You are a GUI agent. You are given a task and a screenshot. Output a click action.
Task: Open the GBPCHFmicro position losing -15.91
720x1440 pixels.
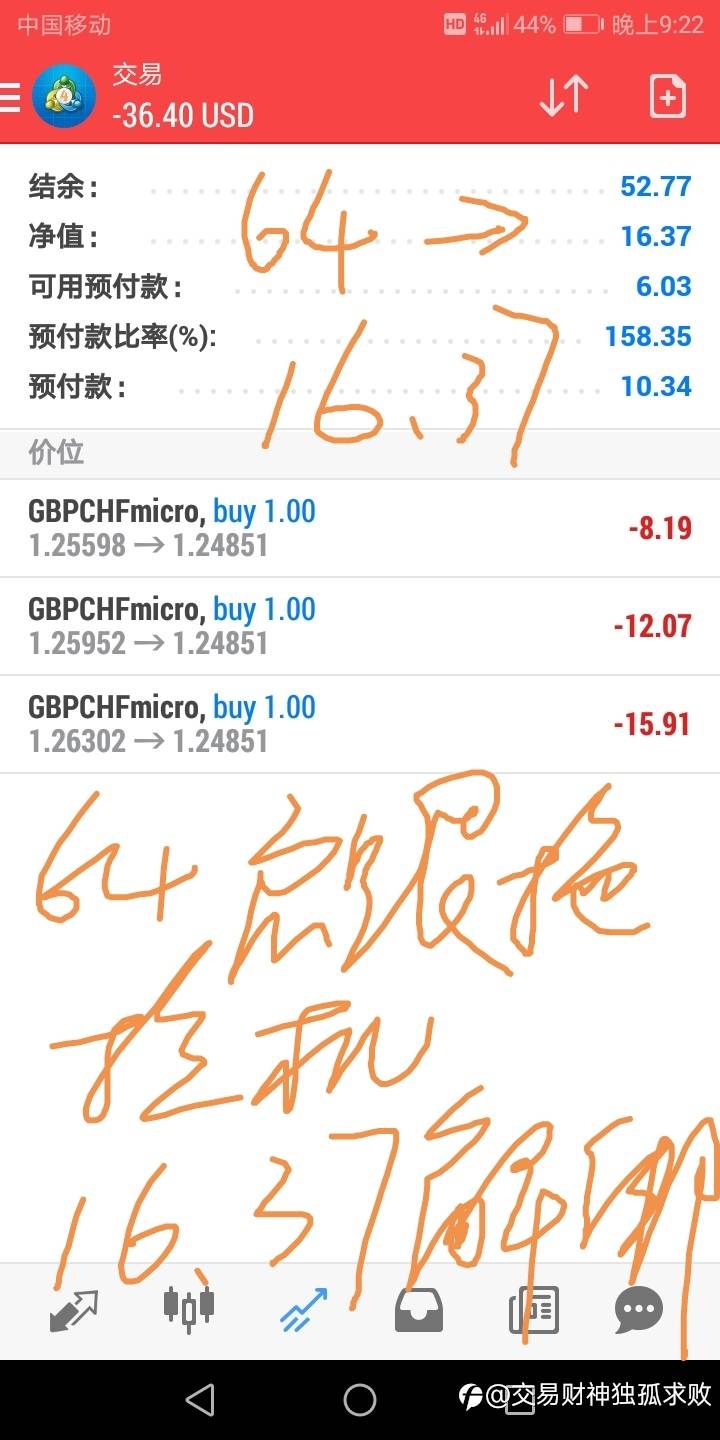tap(360, 724)
